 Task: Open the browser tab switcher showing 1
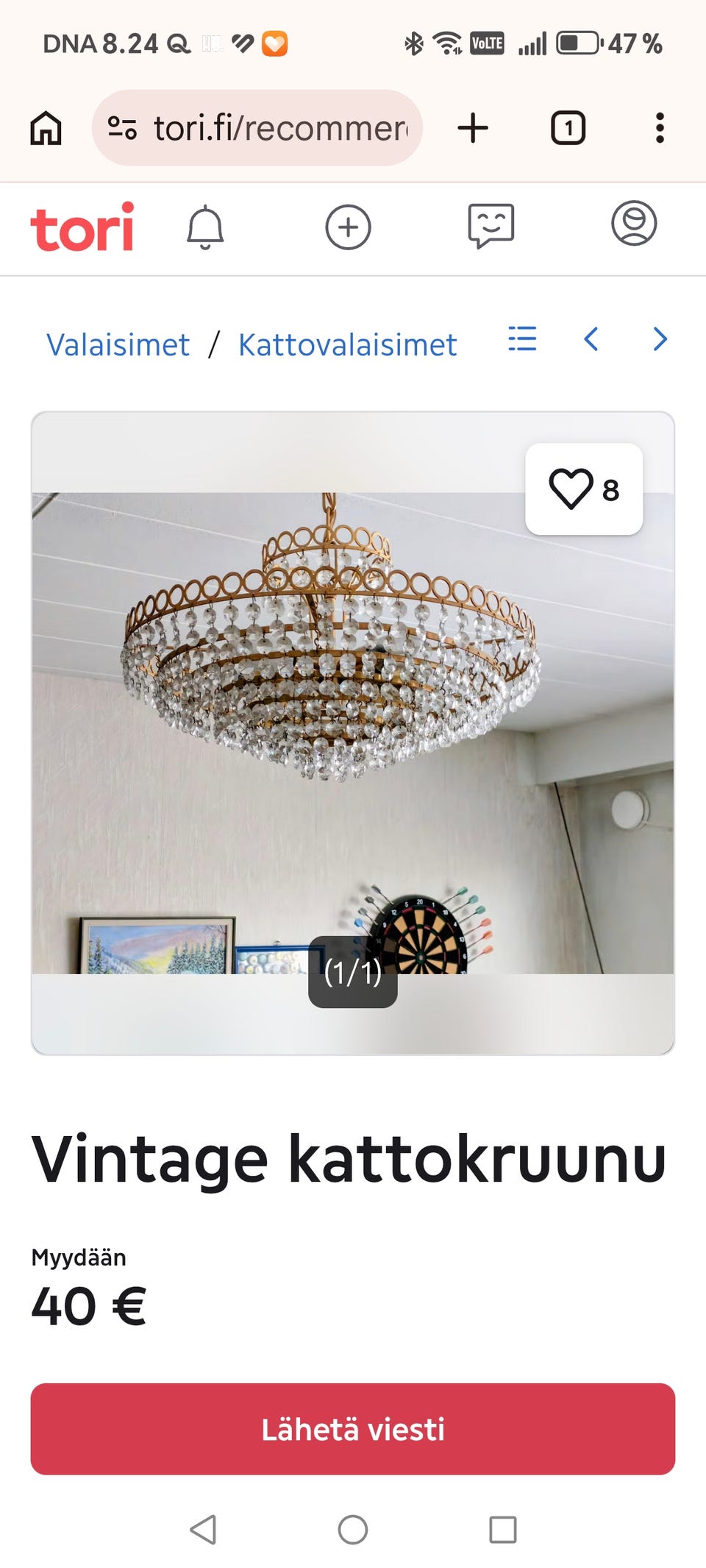click(x=567, y=128)
